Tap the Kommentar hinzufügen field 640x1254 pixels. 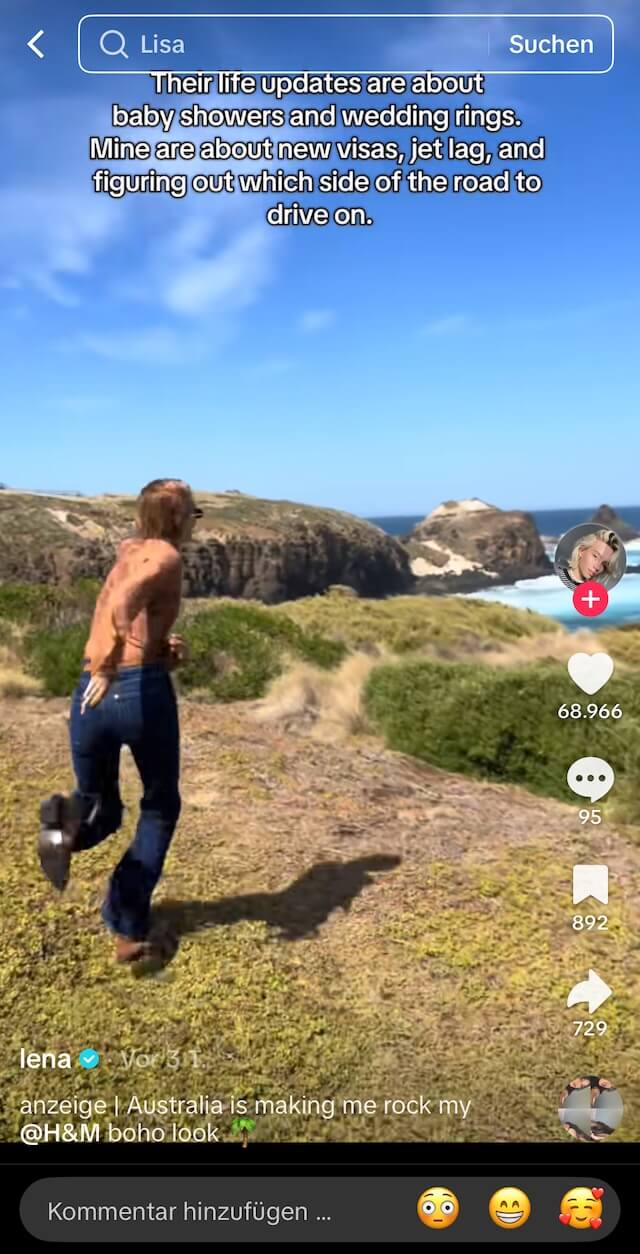click(x=190, y=1211)
